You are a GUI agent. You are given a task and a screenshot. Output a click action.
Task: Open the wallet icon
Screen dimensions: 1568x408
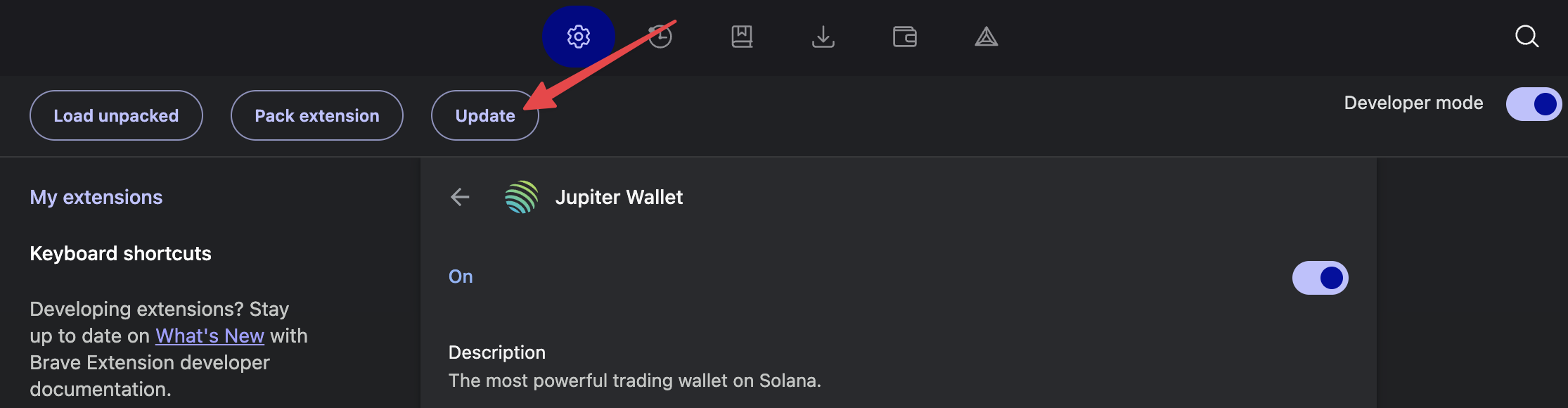pos(904,37)
